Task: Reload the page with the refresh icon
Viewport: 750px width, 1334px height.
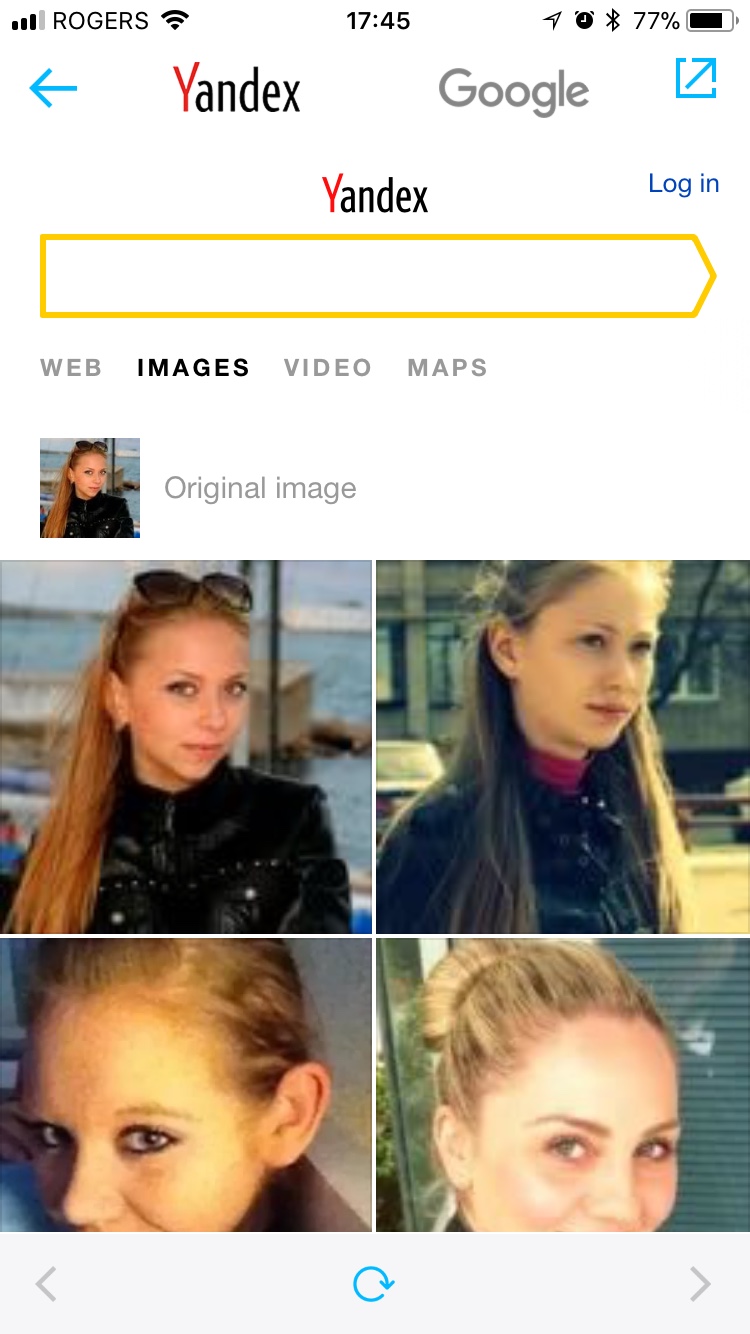Action: pyautogui.click(x=374, y=1284)
